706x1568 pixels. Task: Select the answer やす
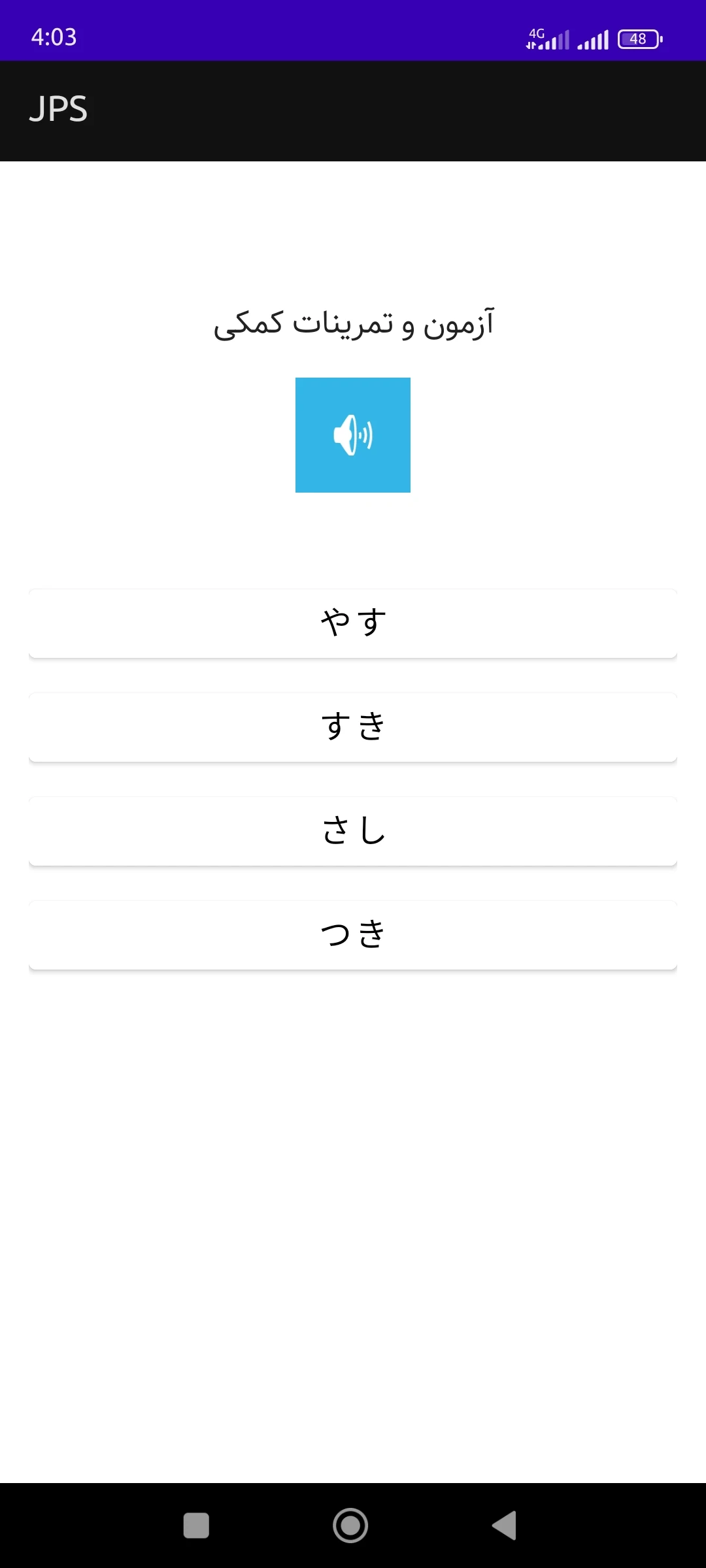point(353,623)
